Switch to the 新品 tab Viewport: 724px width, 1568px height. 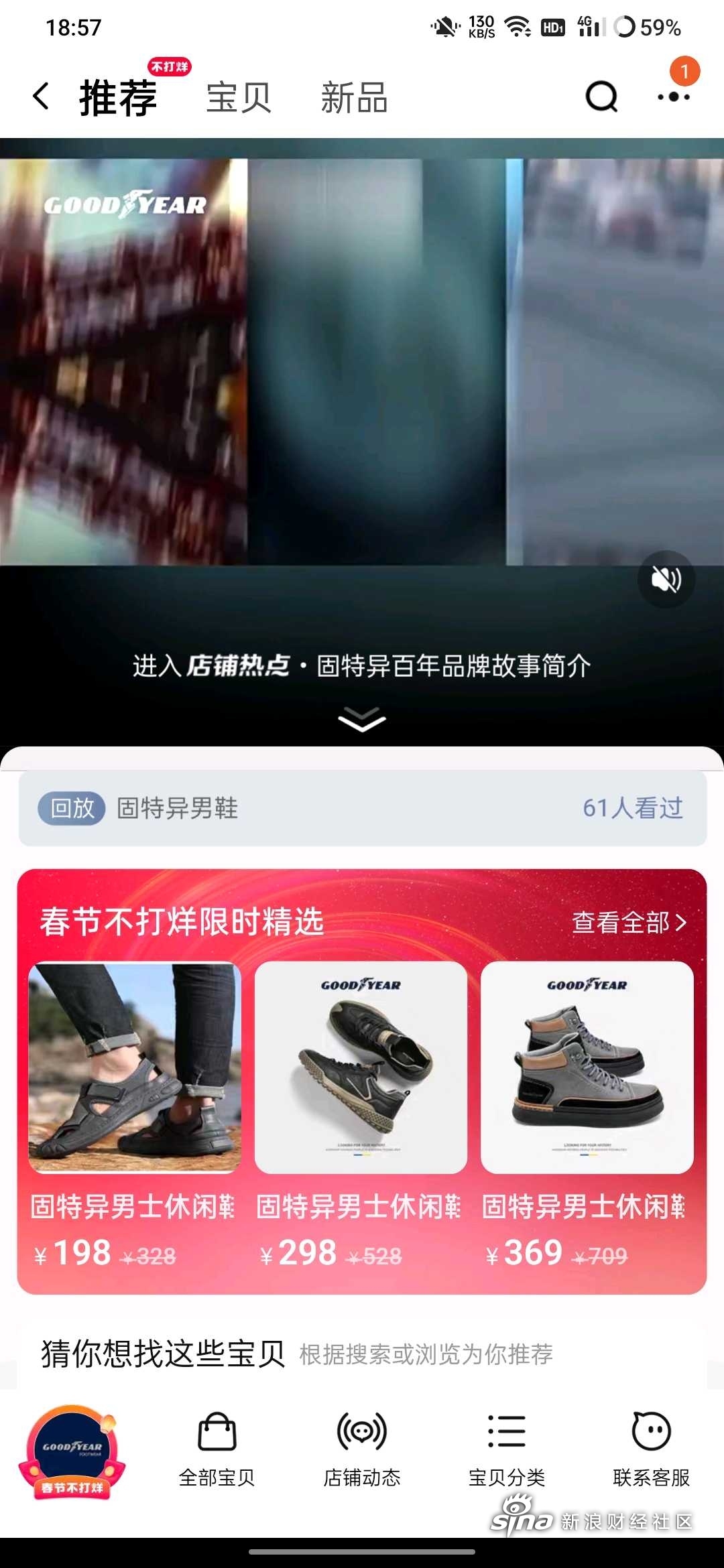354,98
